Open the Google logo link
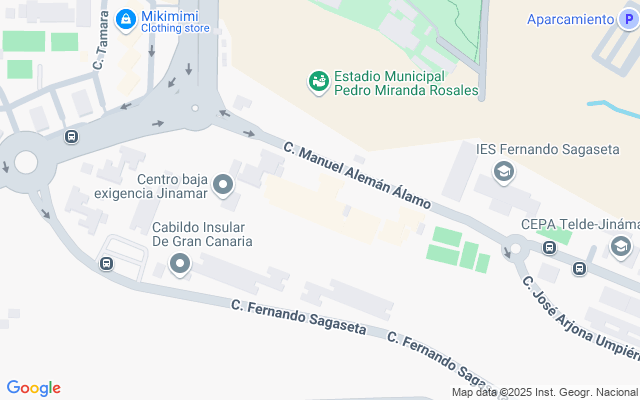Viewport: 640px width, 400px height. 33,388
